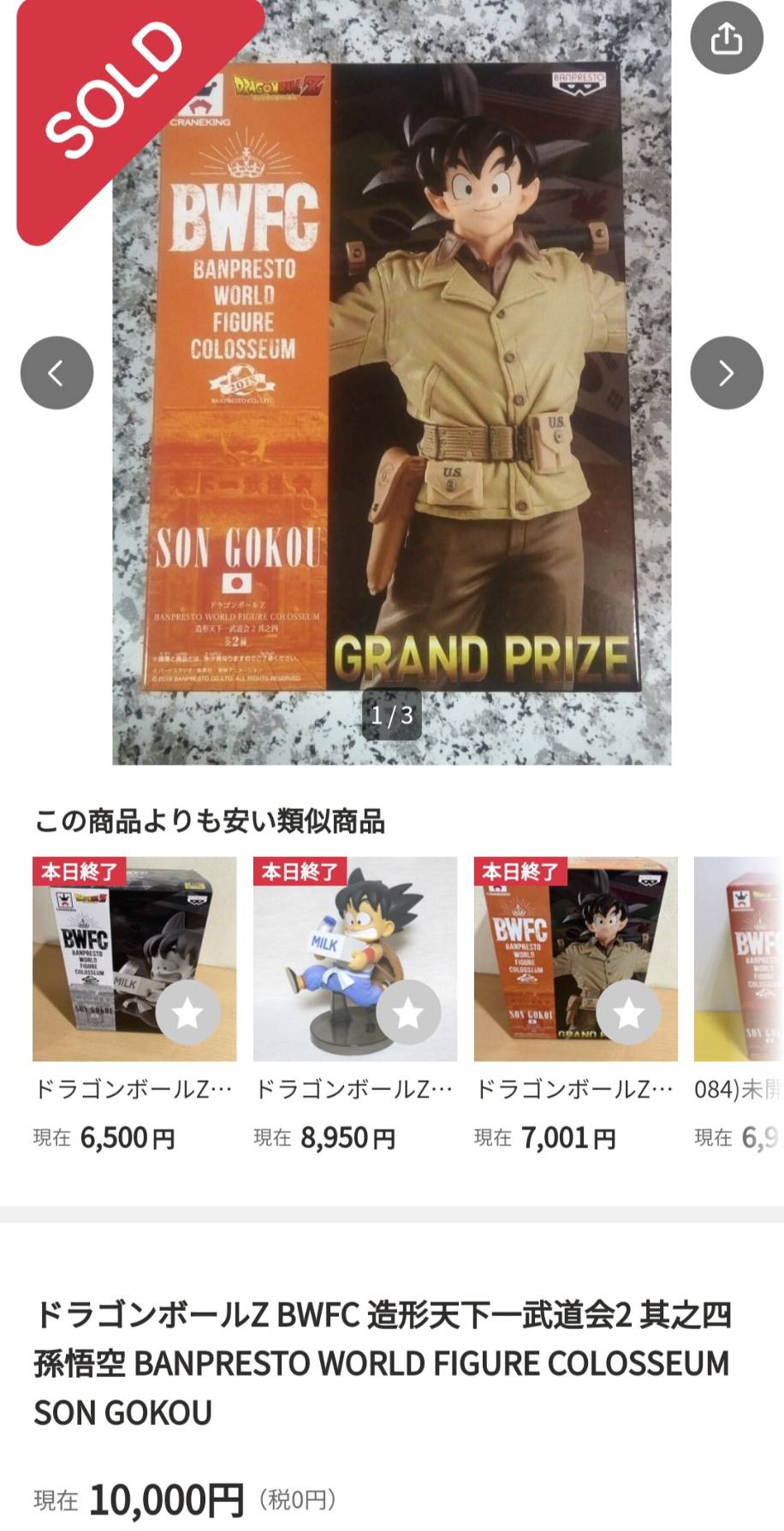Add the 6,500円 item to watchlist

pyautogui.click(x=187, y=1013)
